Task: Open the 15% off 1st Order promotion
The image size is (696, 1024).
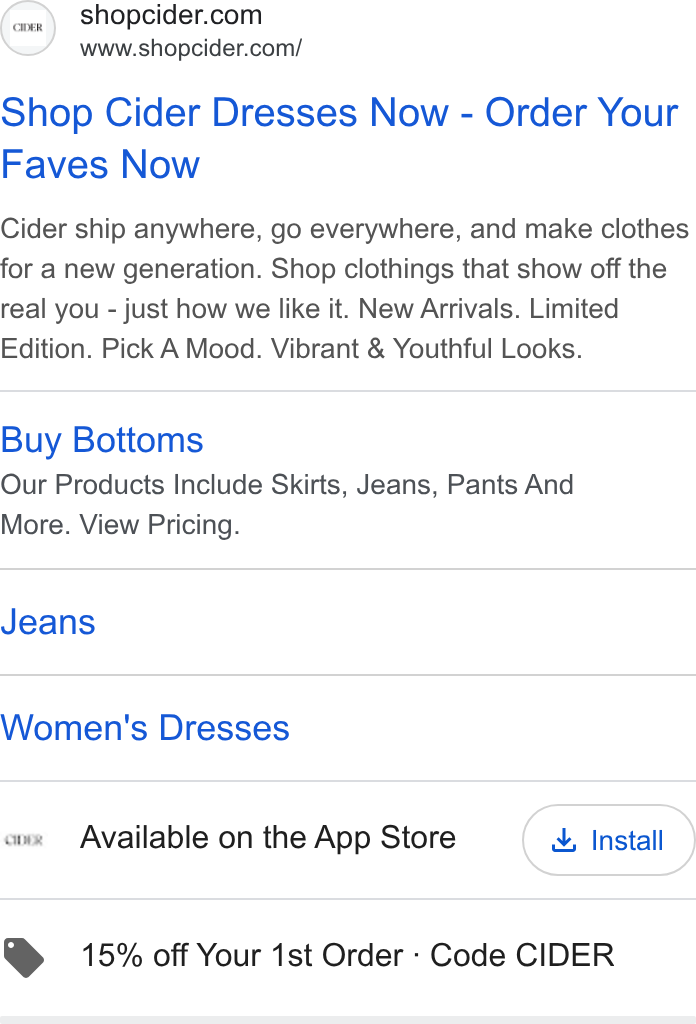Action: click(x=347, y=955)
